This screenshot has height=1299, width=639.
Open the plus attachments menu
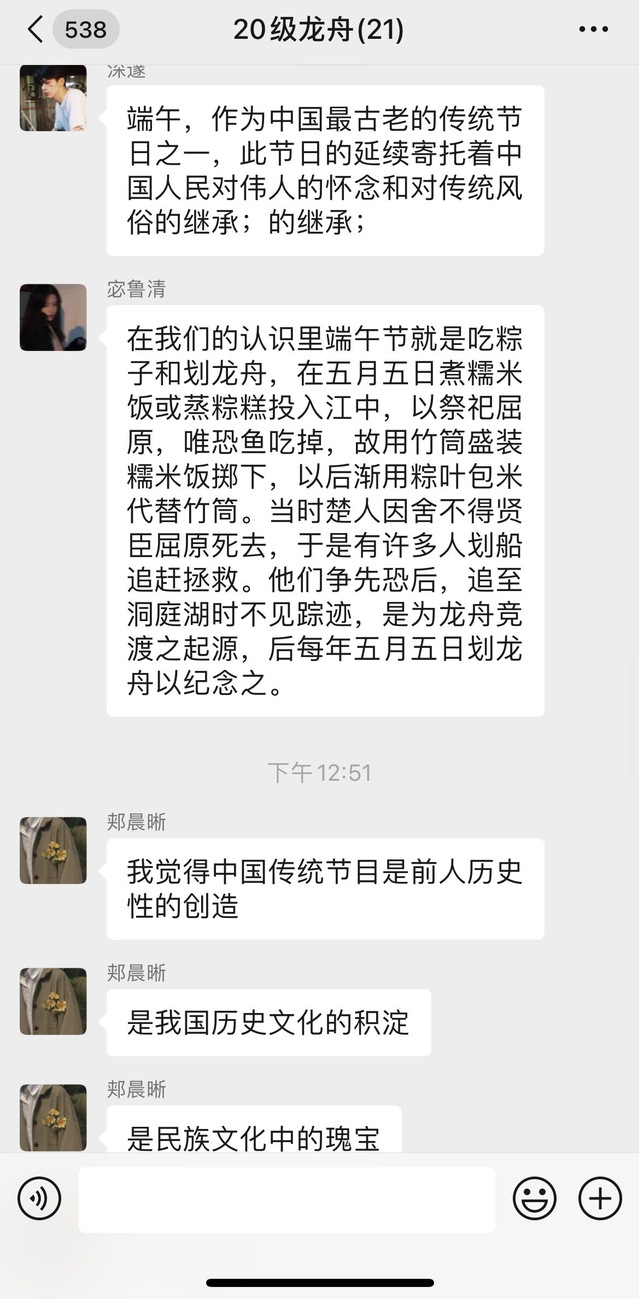(x=600, y=1198)
